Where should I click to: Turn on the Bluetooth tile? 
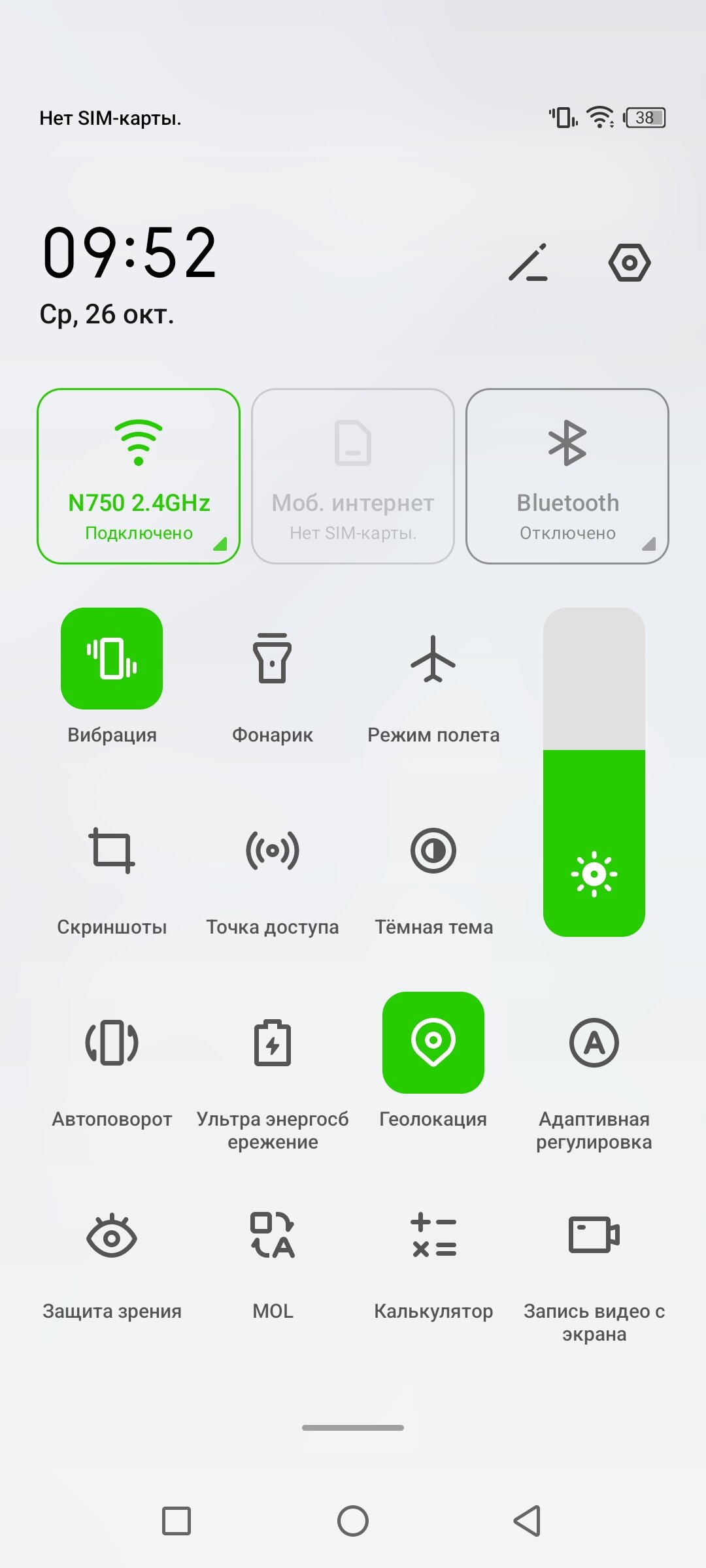point(567,476)
